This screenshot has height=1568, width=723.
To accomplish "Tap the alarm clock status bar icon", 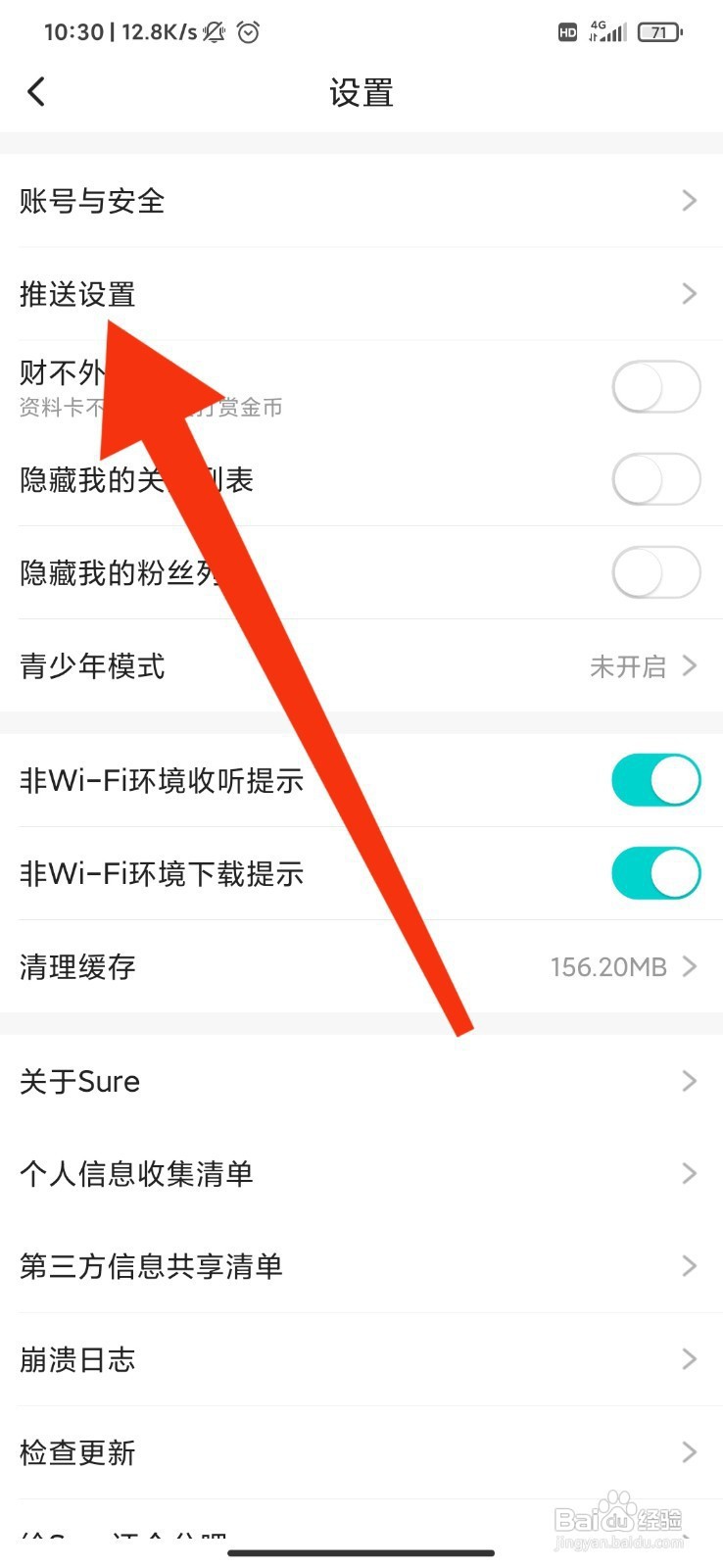I will coord(249,31).
